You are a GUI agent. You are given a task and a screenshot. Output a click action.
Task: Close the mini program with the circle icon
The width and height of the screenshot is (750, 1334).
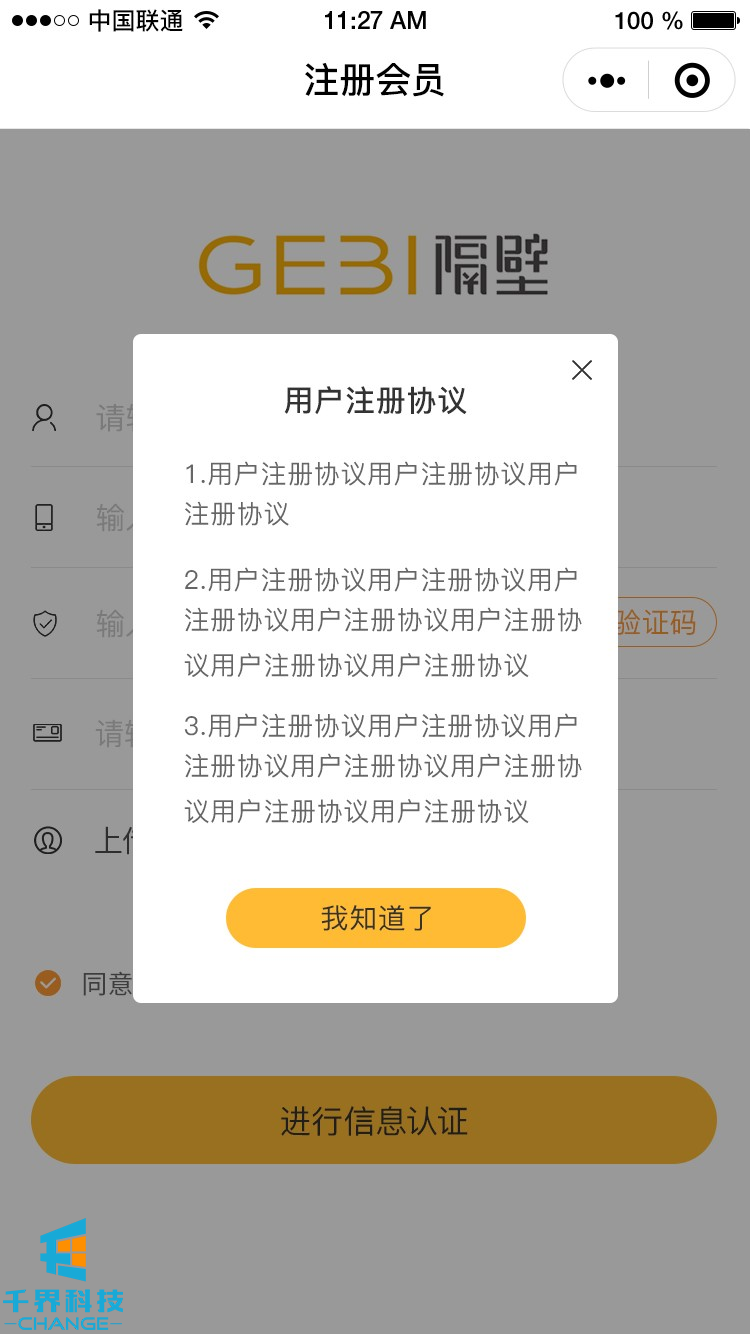click(692, 80)
